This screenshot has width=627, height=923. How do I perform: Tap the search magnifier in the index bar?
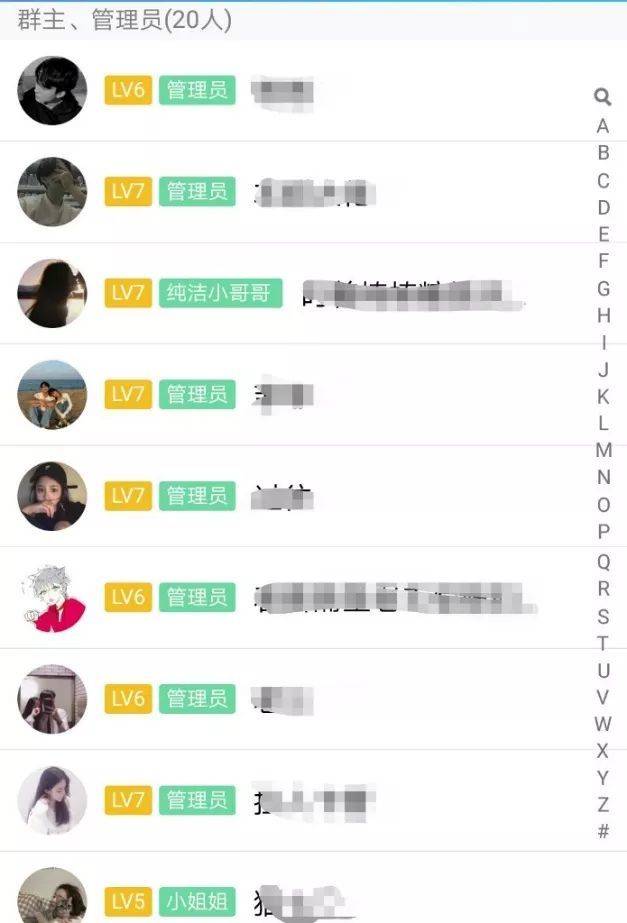(x=602, y=97)
